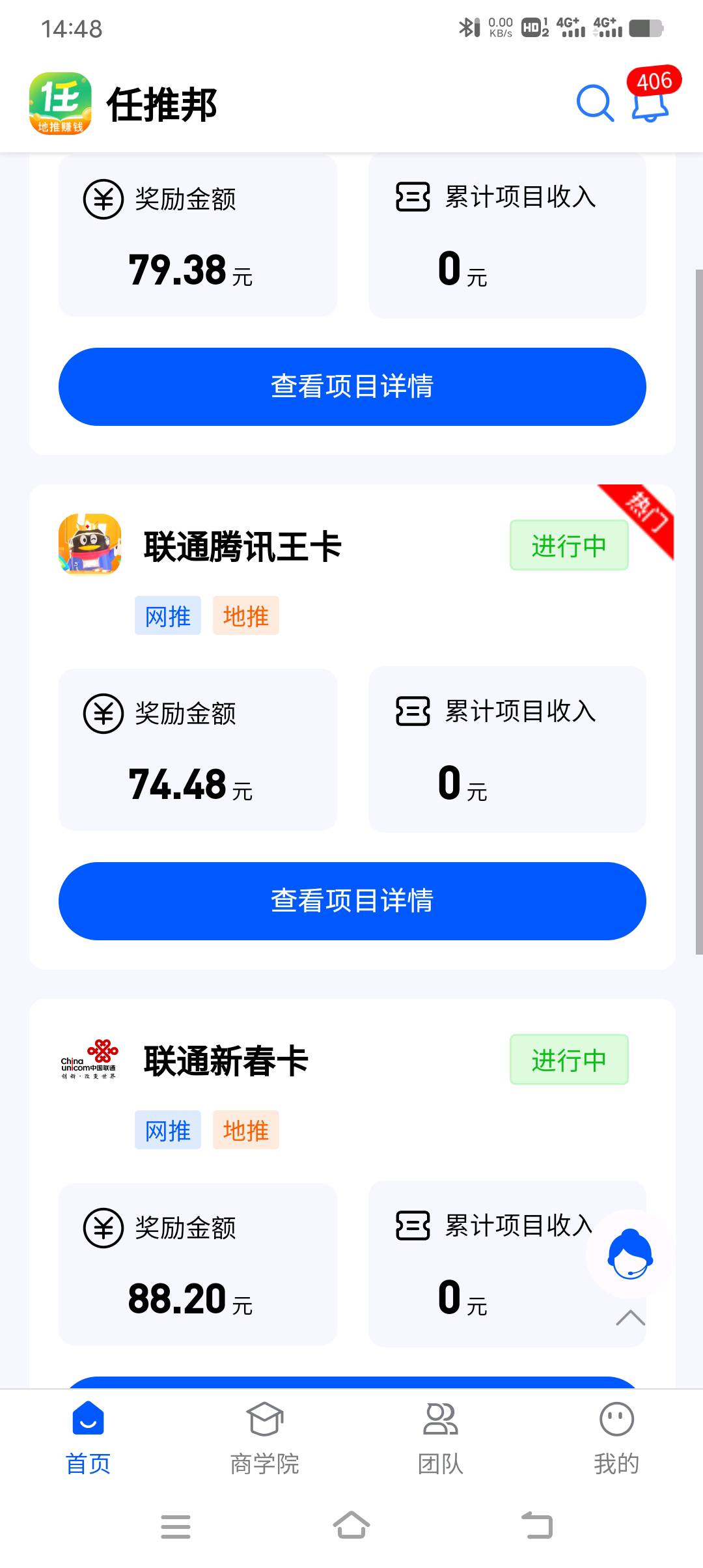The height and width of the screenshot is (1568, 703).
Task: Open the notifications bell with 406 badge
Action: [x=650, y=104]
